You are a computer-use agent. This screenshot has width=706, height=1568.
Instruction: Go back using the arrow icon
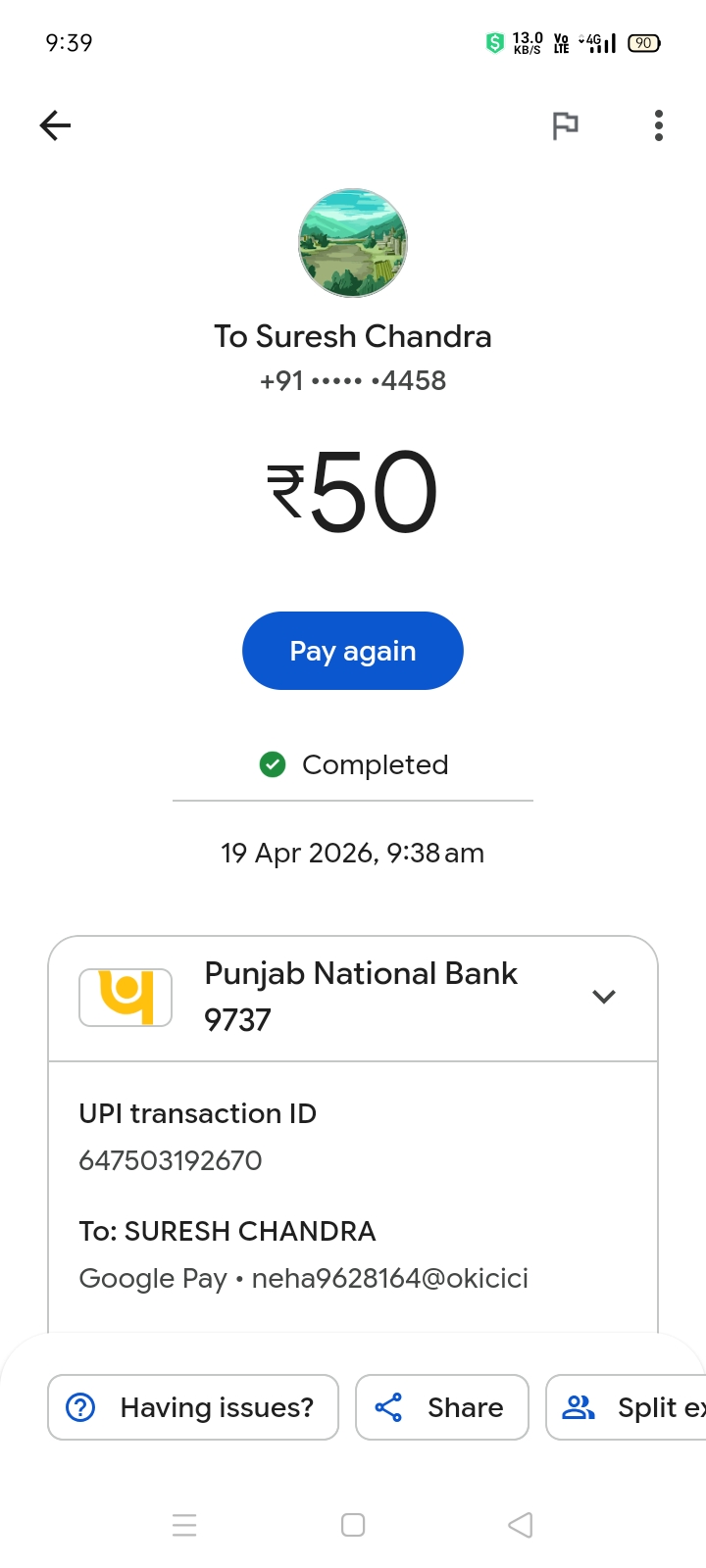click(56, 125)
